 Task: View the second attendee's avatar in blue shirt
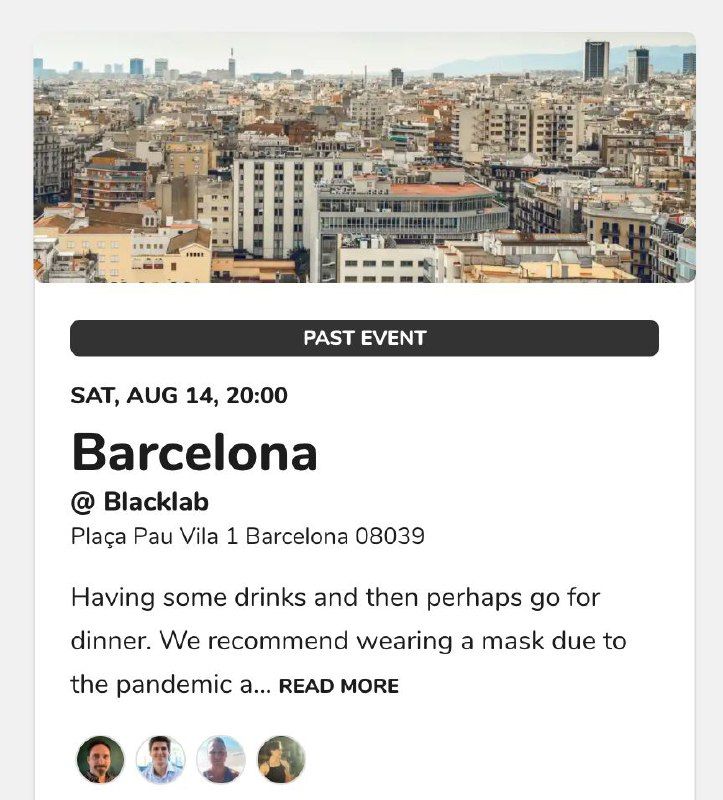pos(161,759)
